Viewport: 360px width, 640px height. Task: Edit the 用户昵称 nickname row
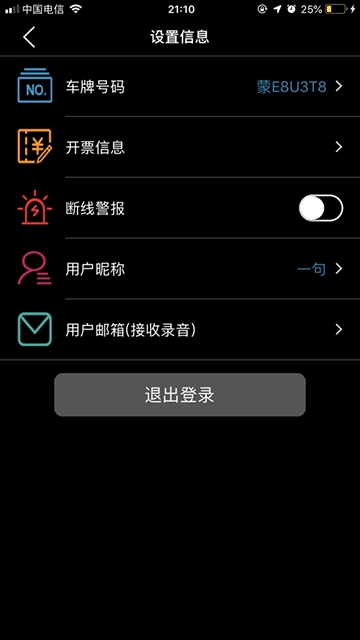[180, 269]
